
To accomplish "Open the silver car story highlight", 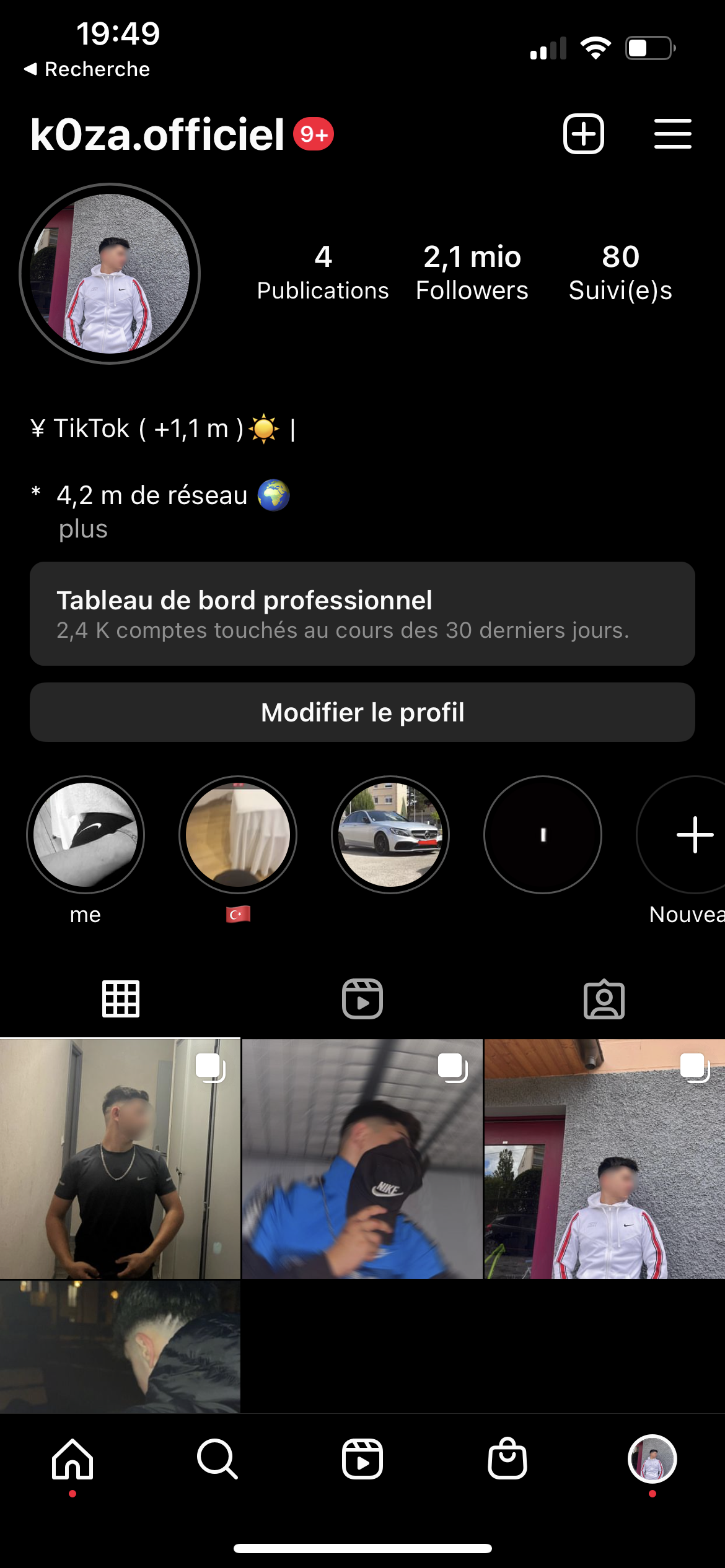I will pyautogui.click(x=390, y=835).
